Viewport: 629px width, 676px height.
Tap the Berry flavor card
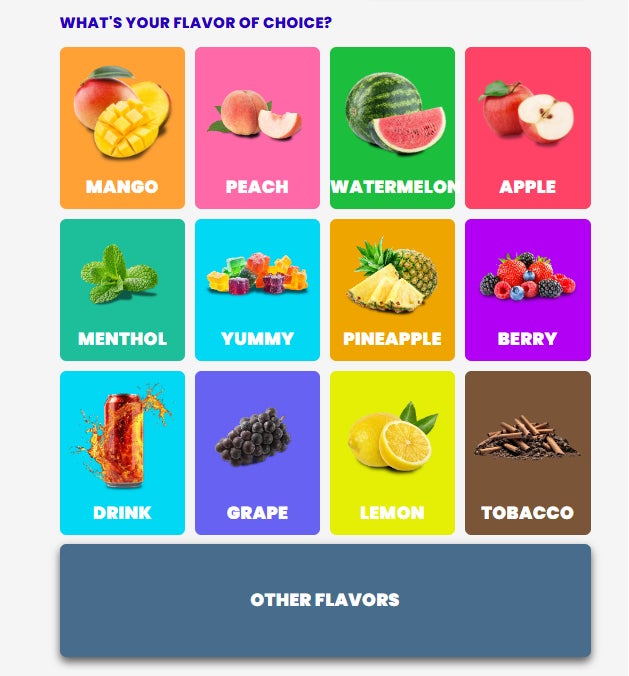(527, 290)
